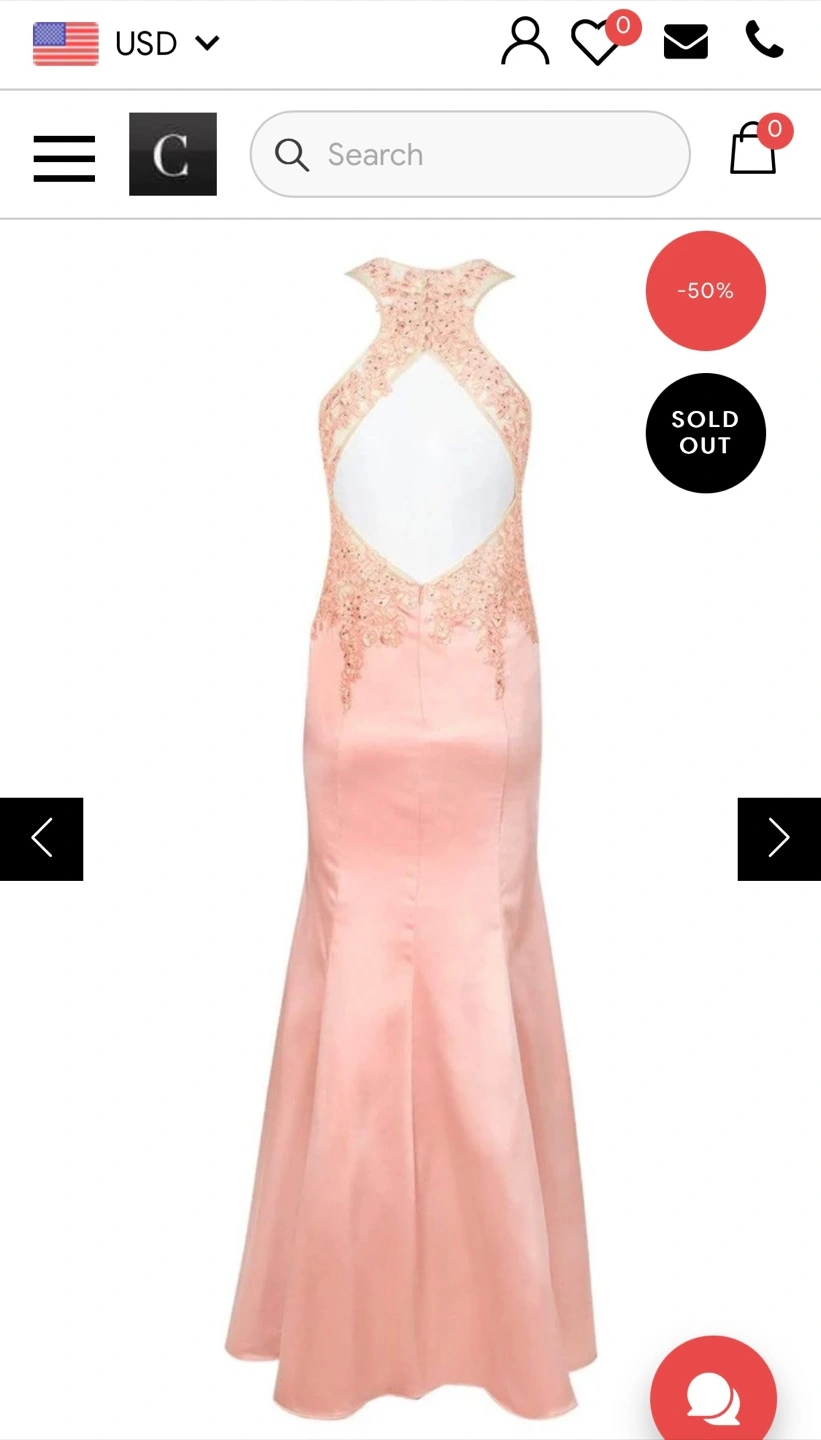Image resolution: width=821 pixels, height=1440 pixels.
Task: Go to the store home logo
Action: [173, 154]
